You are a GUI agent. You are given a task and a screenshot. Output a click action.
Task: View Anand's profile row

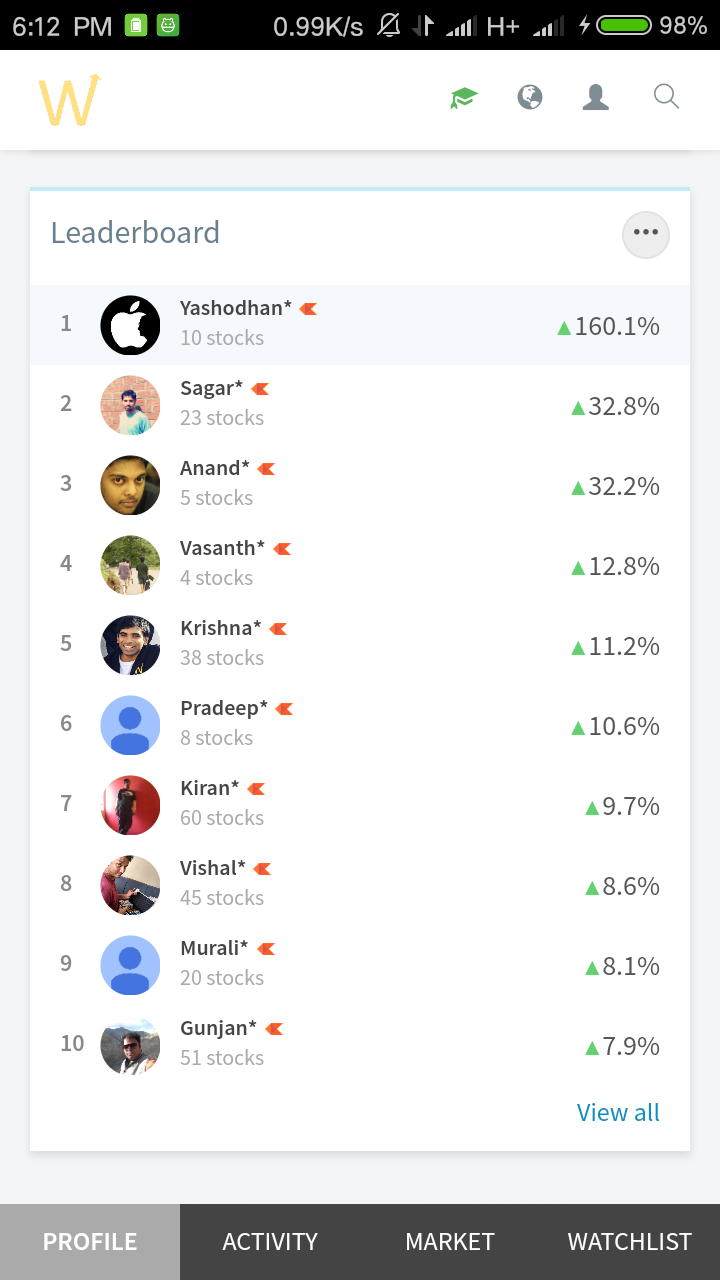click(360, 484)
